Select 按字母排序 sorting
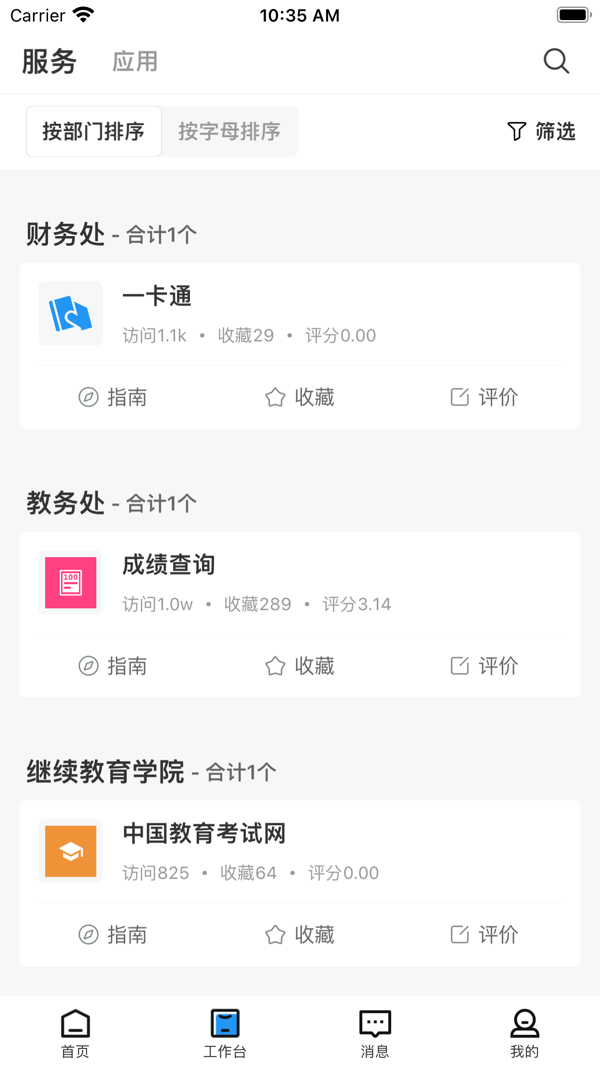 click(x=229, y=131)
